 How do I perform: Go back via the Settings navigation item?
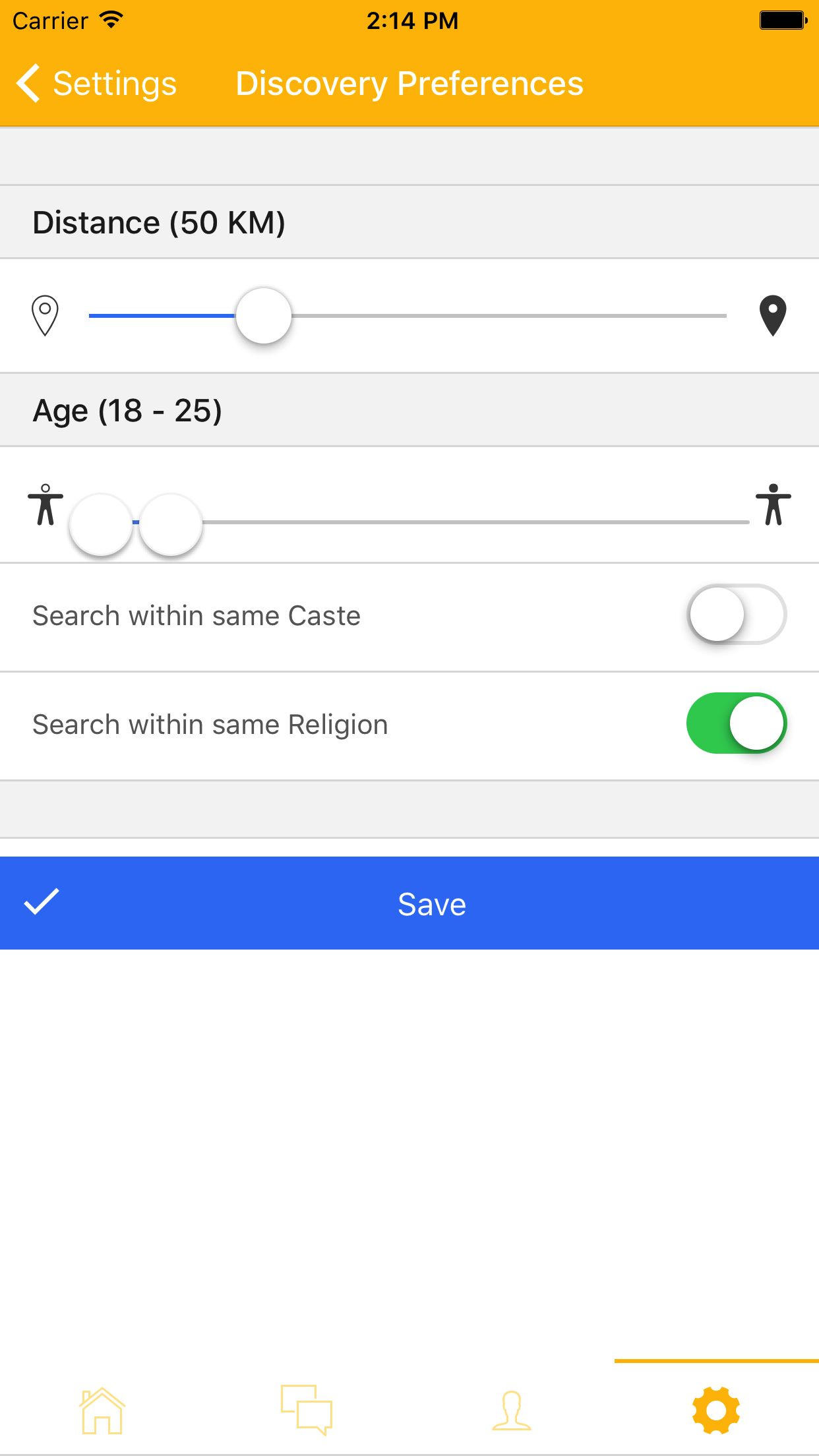[x=114, y=83]
